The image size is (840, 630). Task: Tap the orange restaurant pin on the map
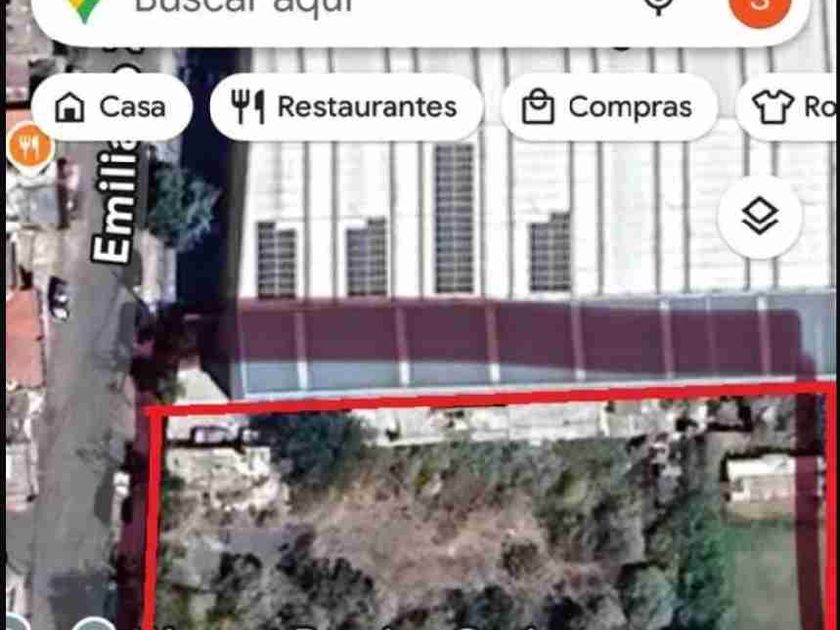click(x=30, y=149)
